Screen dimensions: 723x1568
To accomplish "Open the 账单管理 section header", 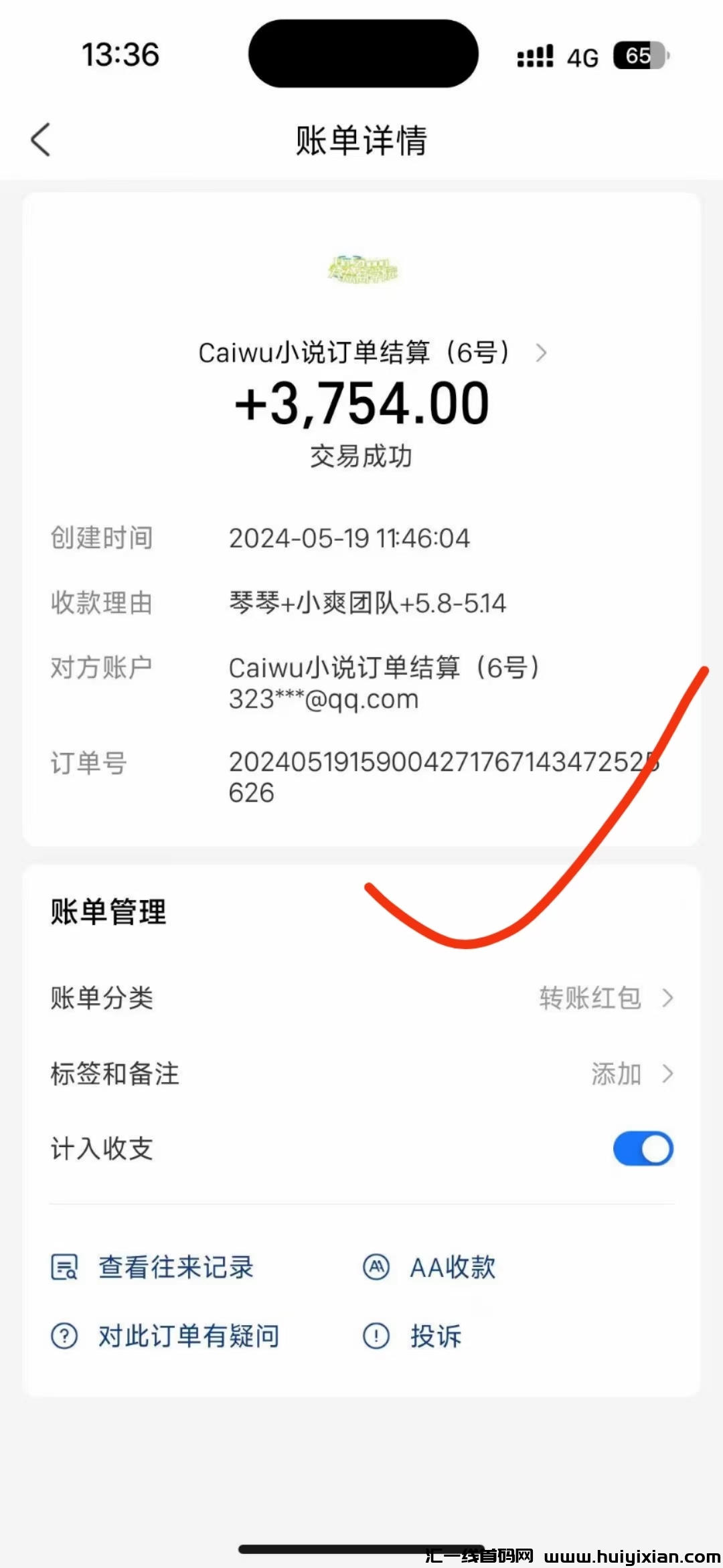I will pos(109,911).
